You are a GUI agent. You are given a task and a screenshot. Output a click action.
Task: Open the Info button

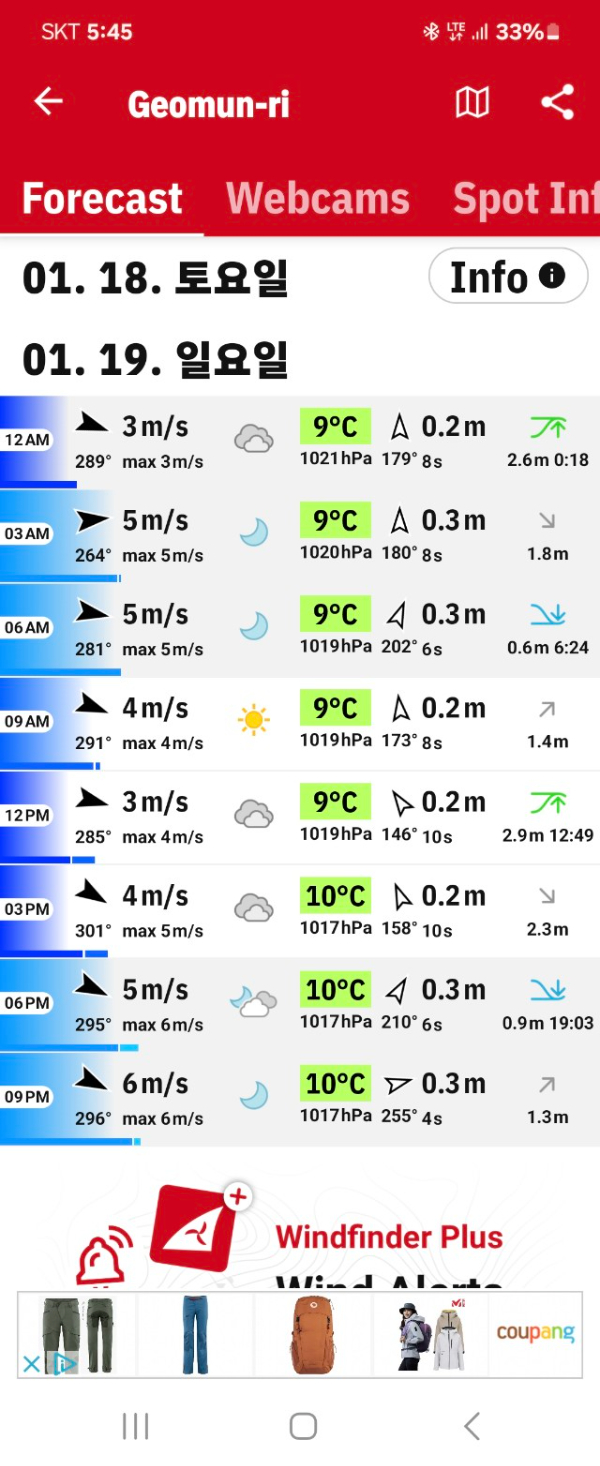pyautogui.click(x=508, y=276)
